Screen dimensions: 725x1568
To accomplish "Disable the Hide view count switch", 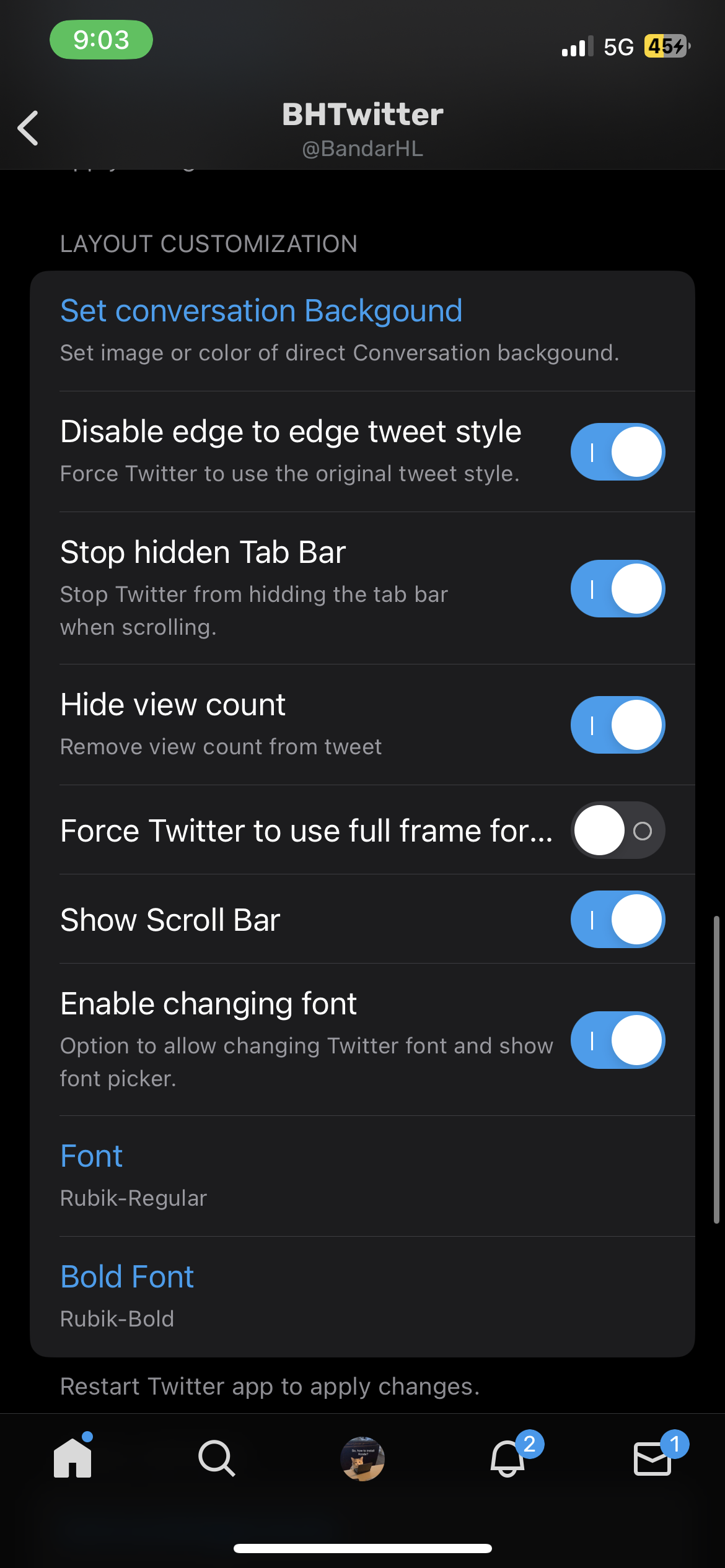I will click(618, 725).
